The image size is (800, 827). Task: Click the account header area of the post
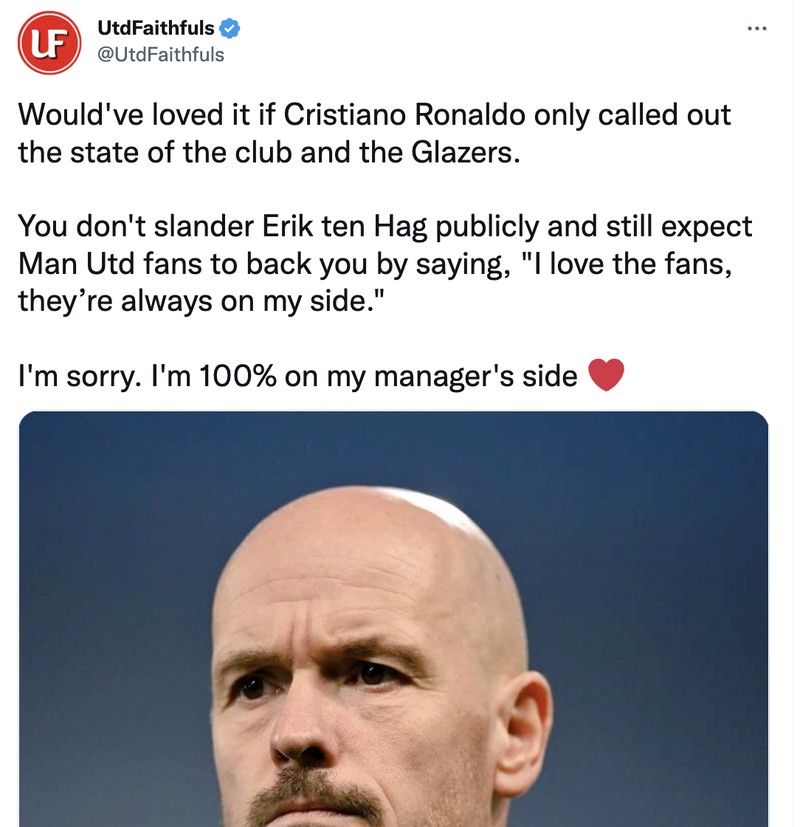pos(157,42)
